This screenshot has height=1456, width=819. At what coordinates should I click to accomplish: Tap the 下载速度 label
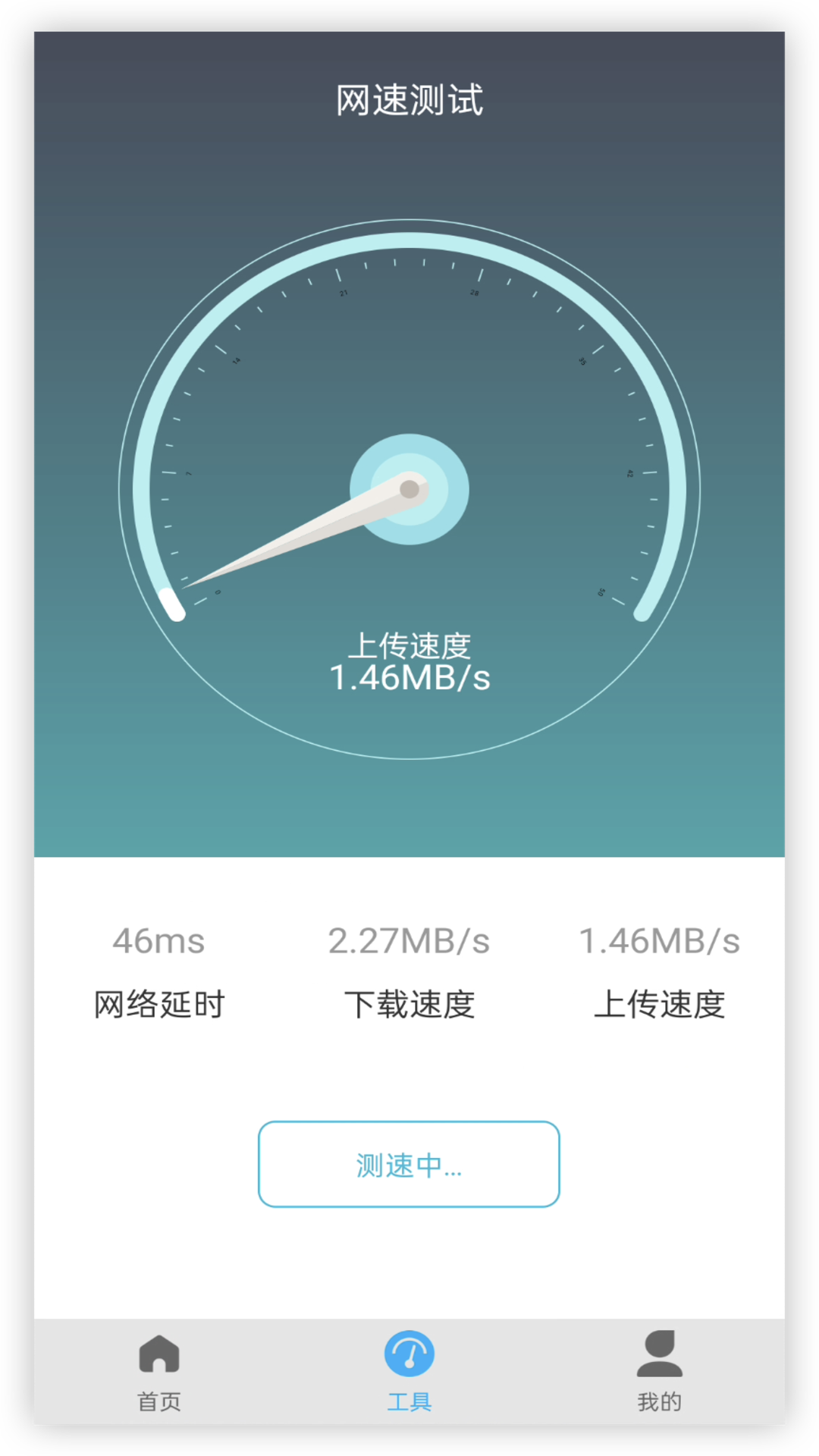coord(410,1004)
